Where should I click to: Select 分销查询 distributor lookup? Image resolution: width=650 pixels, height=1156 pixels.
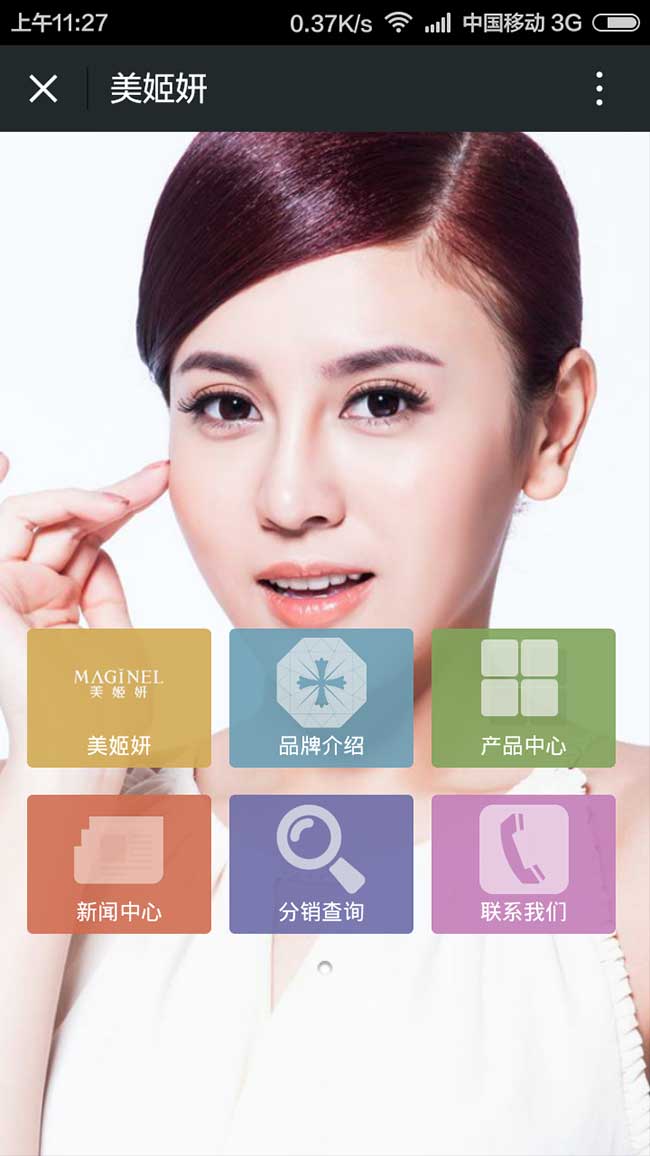pos(321,864)
